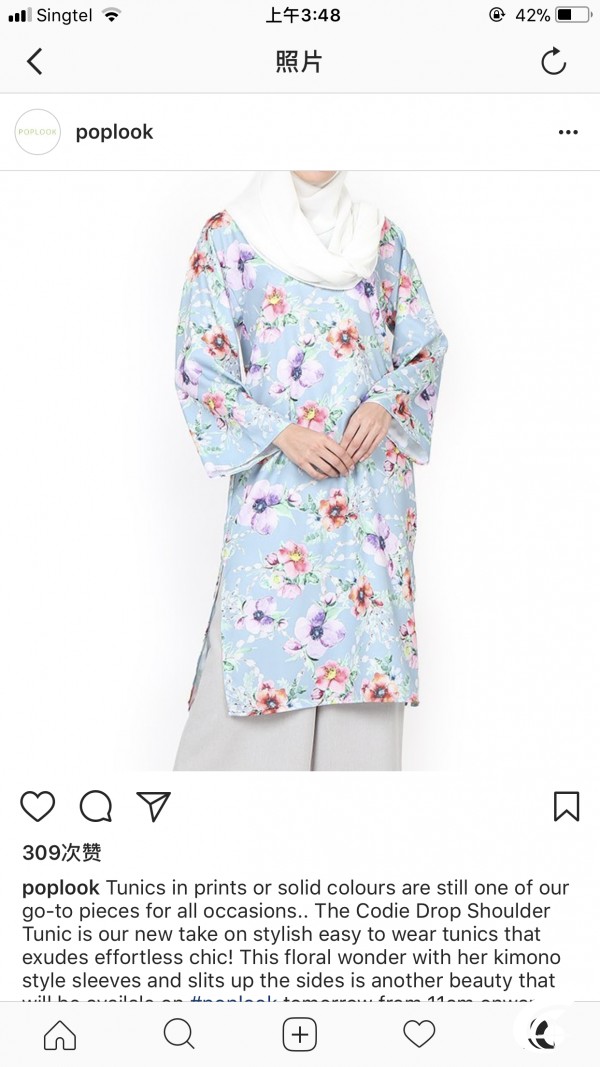Like the poplook tunic post
This screenshot has height=1067, width=600.
tap(37, 806)
